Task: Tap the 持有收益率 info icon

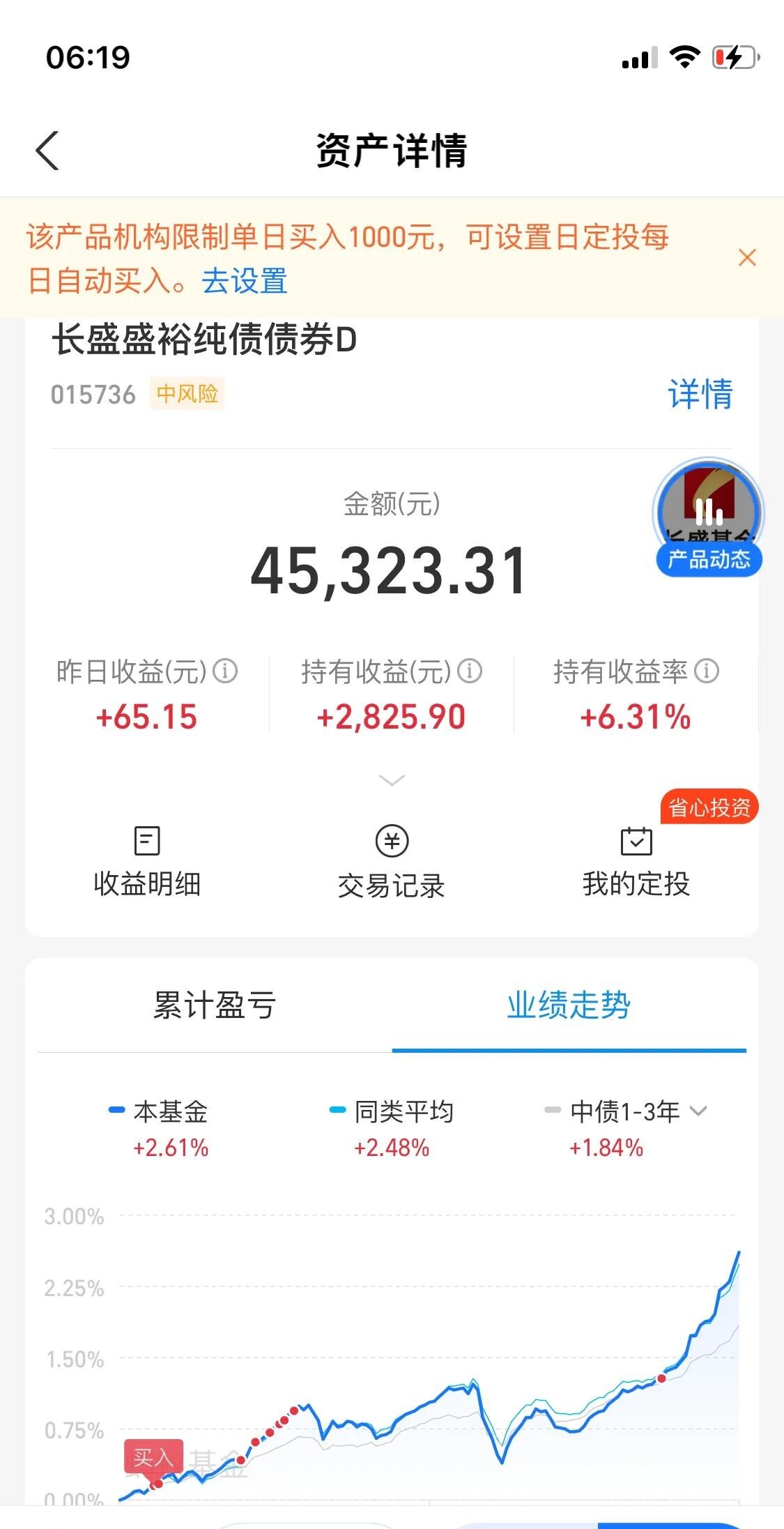Action: point(707,671)
